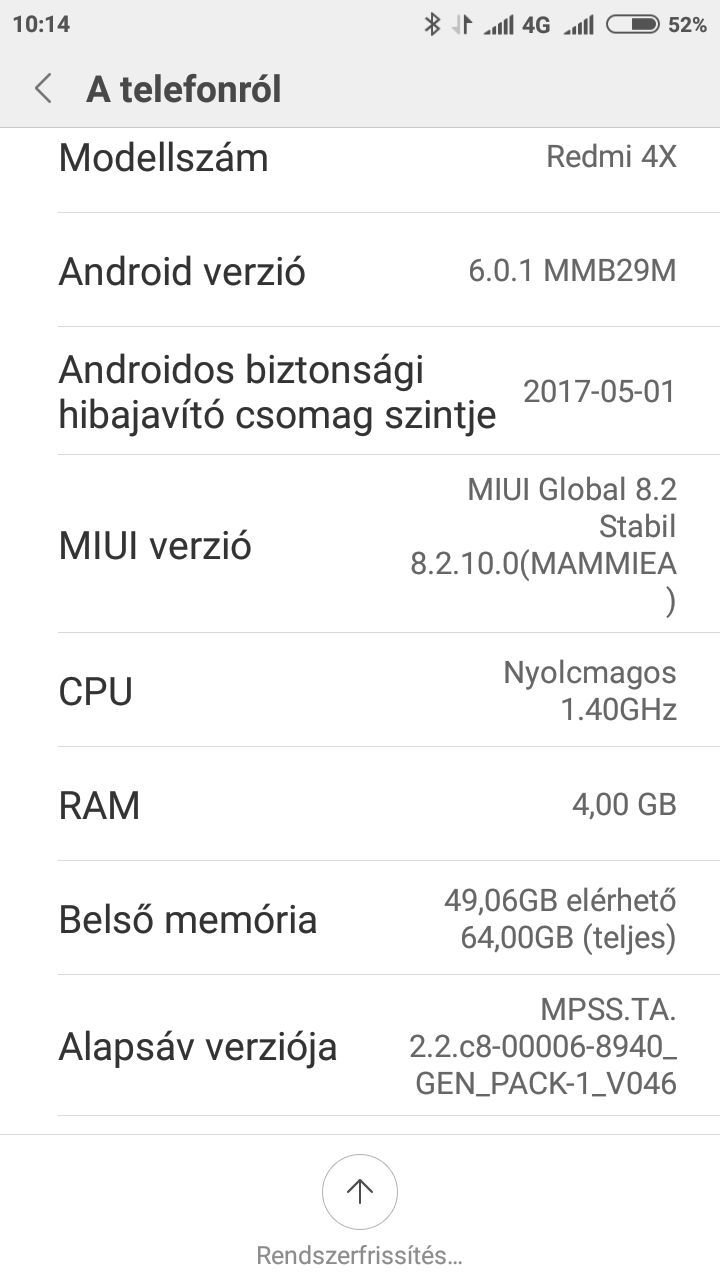The width and height of the screenshot is (720, 1280).
Task: Go back from A telefonról
Action: pos(43,89)
